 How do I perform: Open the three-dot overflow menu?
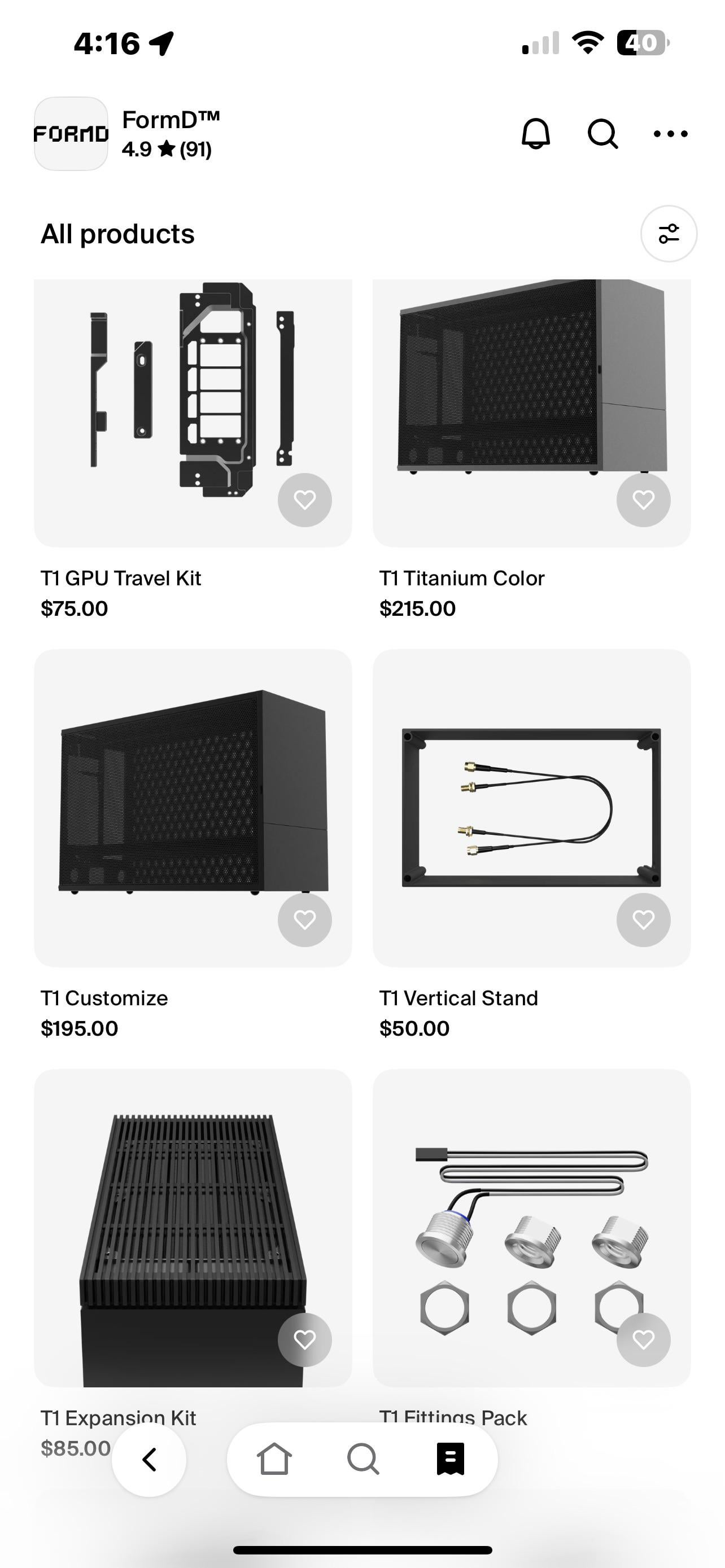click(670, 133)
